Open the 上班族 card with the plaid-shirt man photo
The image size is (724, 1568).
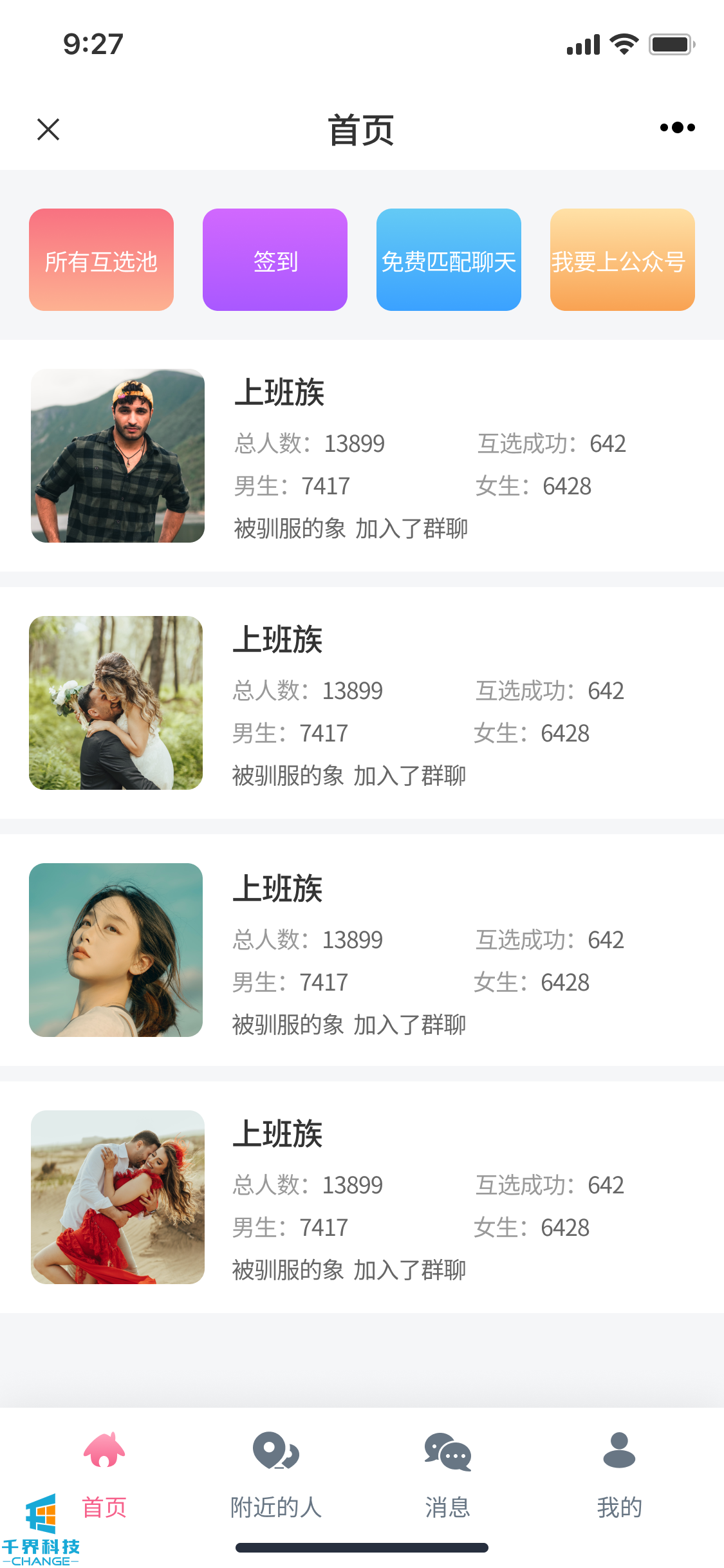coord(362,456)
